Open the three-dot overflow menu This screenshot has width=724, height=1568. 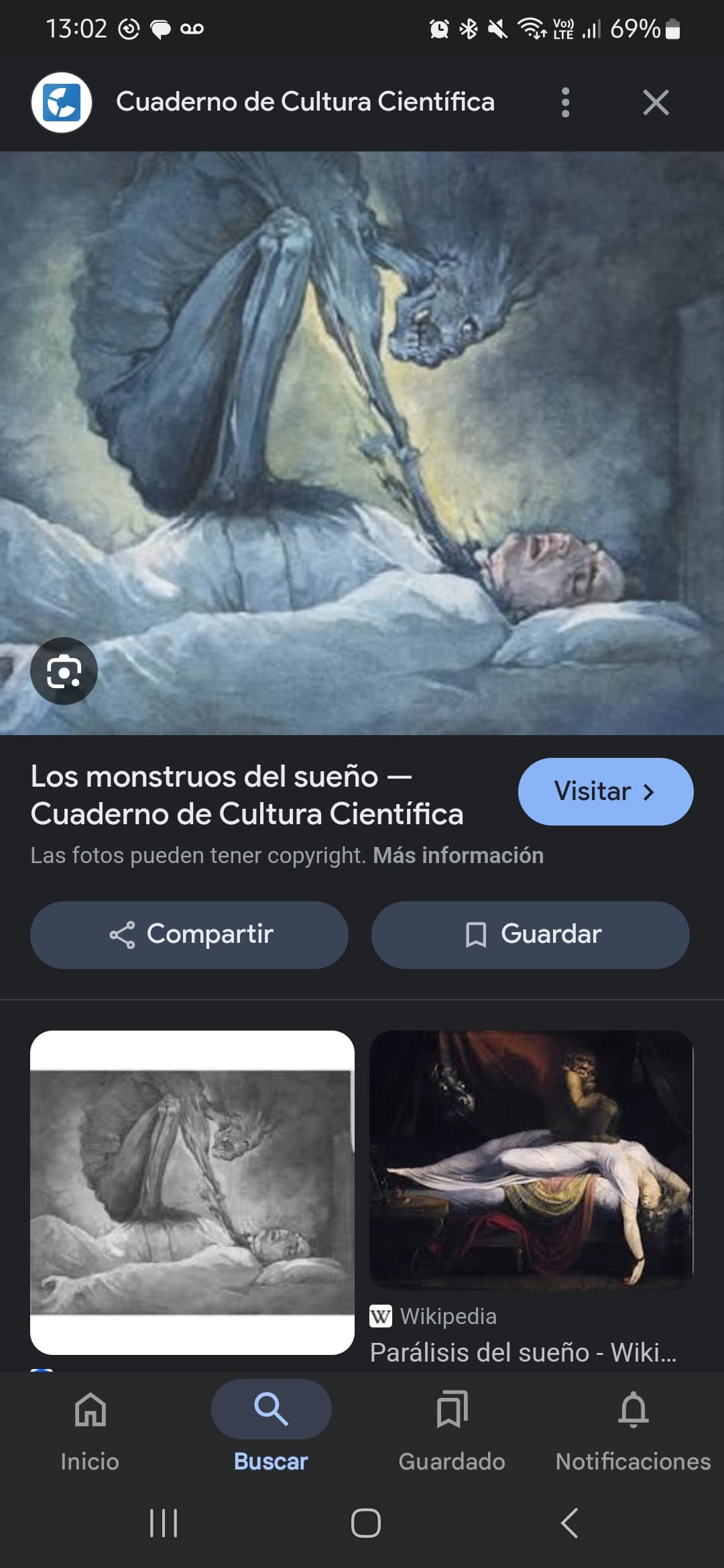565,103
